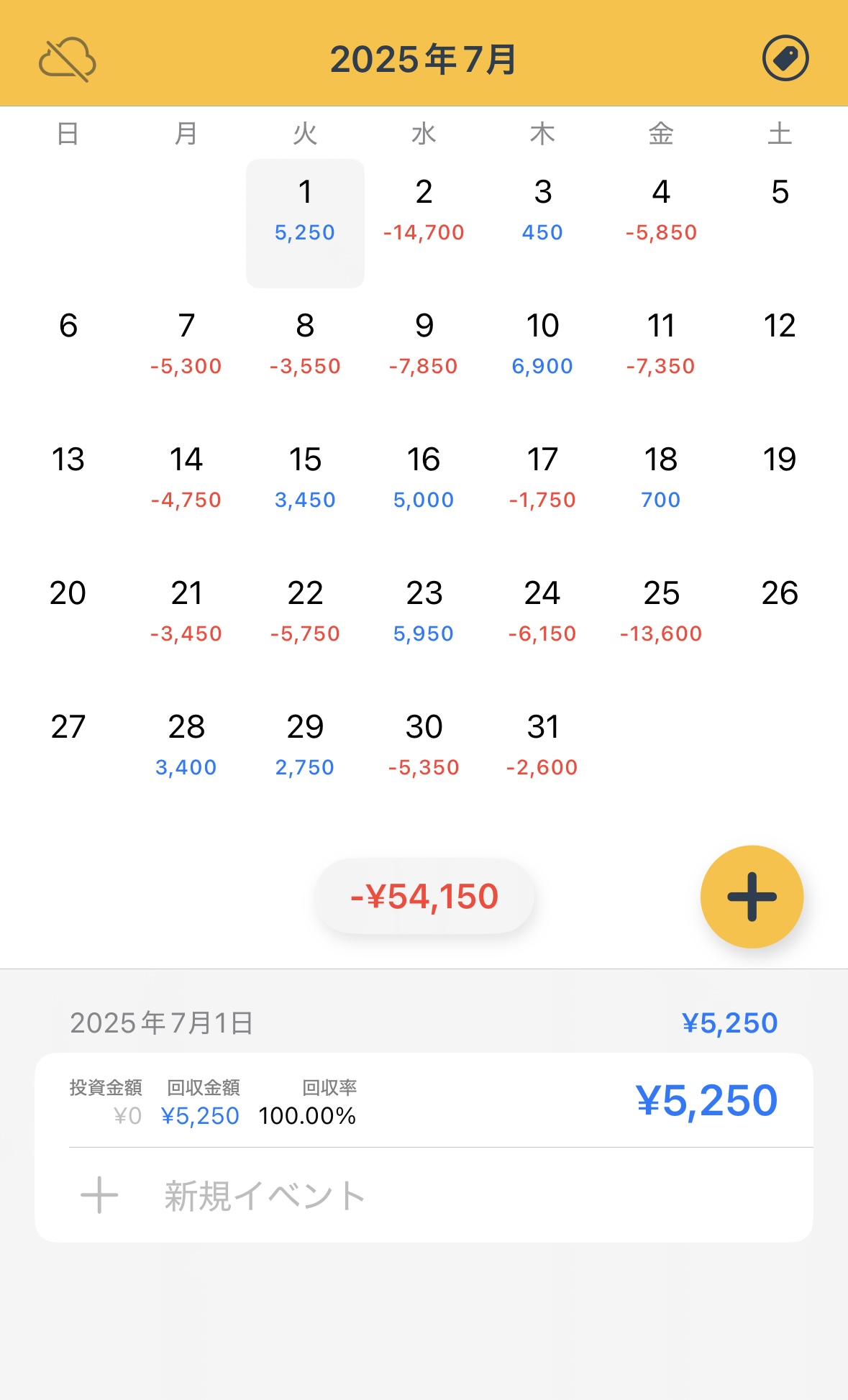Viewport: 848px width, 1400px height.
Task: Select July 2 with -14,700
Action: click(x=424, y=224)
